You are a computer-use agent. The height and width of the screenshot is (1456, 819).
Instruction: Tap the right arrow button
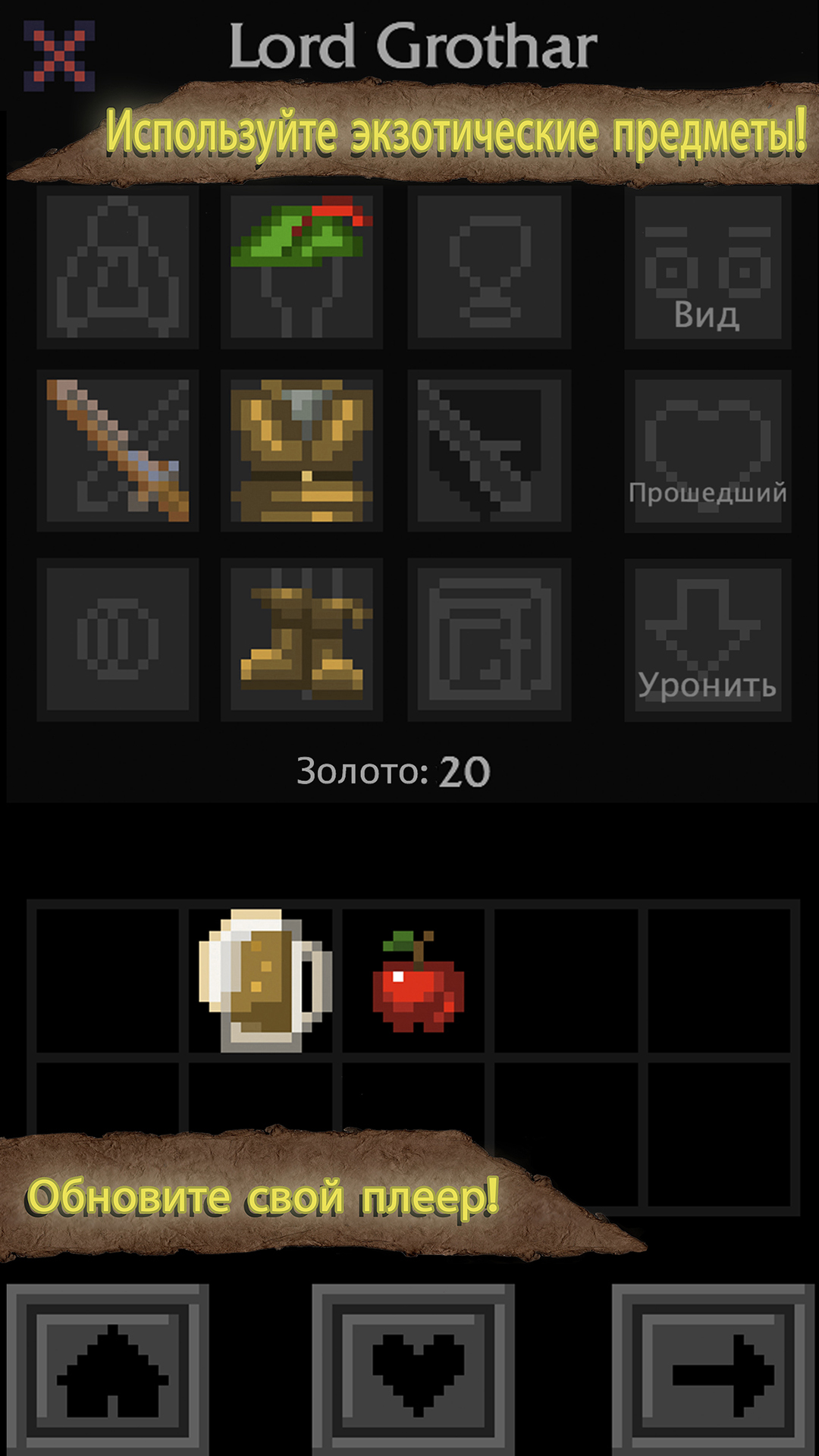click(x=714, y=1370)
